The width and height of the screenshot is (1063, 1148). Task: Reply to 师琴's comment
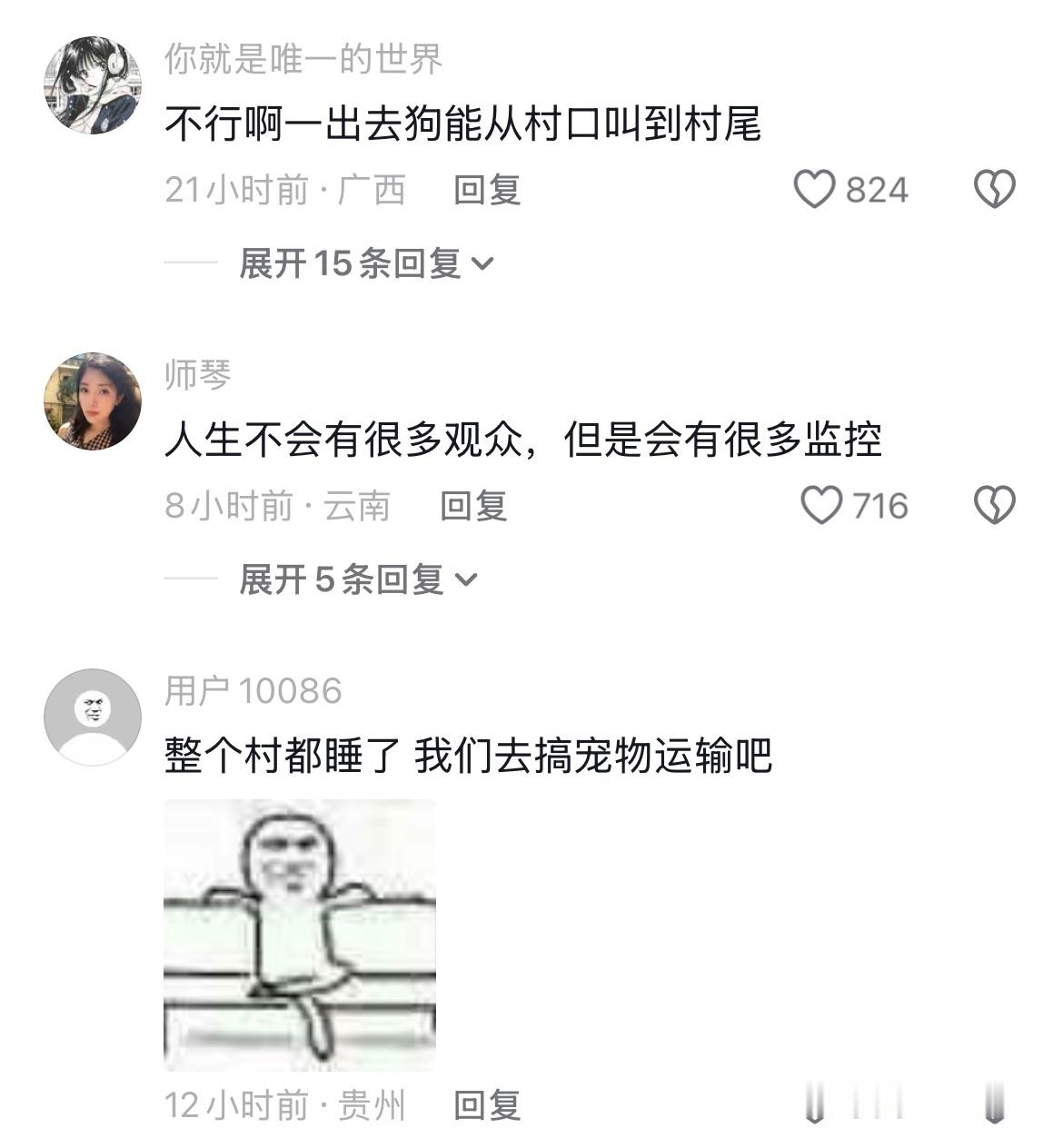[x=473, y=506]
